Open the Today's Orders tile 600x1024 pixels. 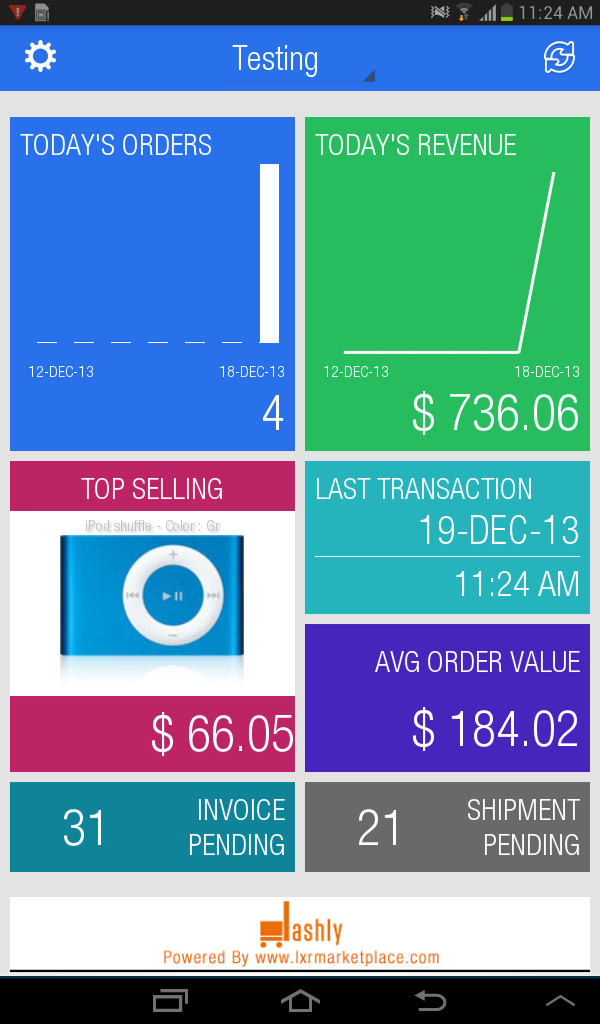(x=152, y=283)
